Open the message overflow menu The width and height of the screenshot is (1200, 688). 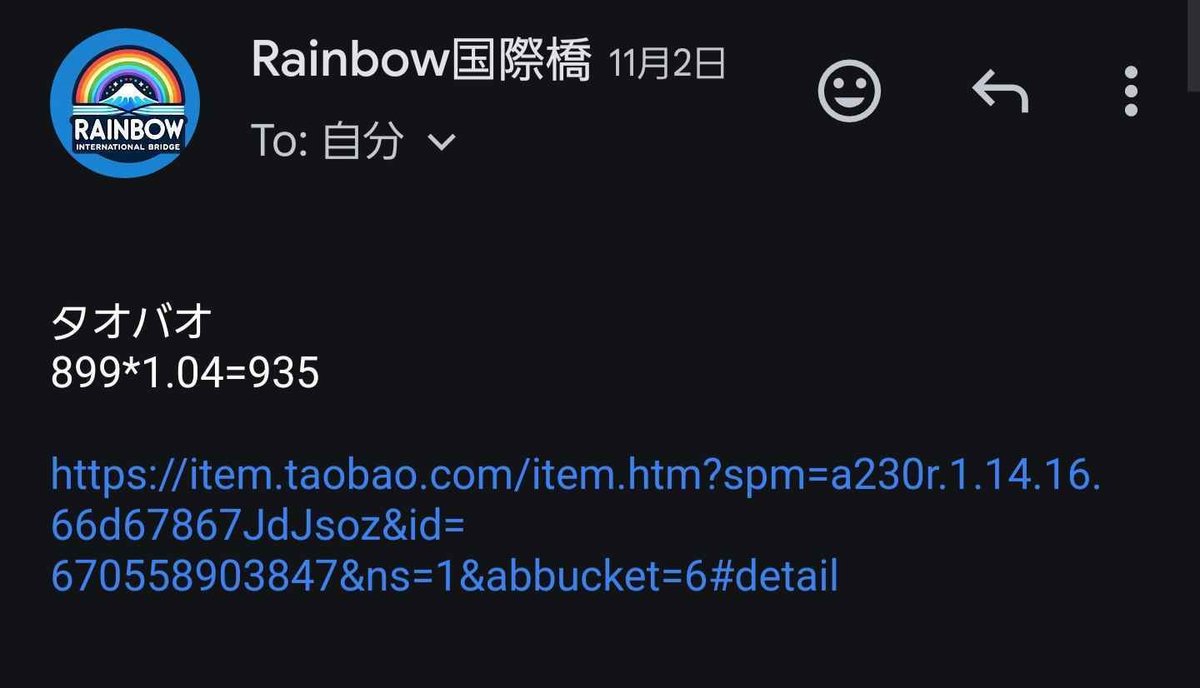pyautogui.click(x=1131, y=92)
